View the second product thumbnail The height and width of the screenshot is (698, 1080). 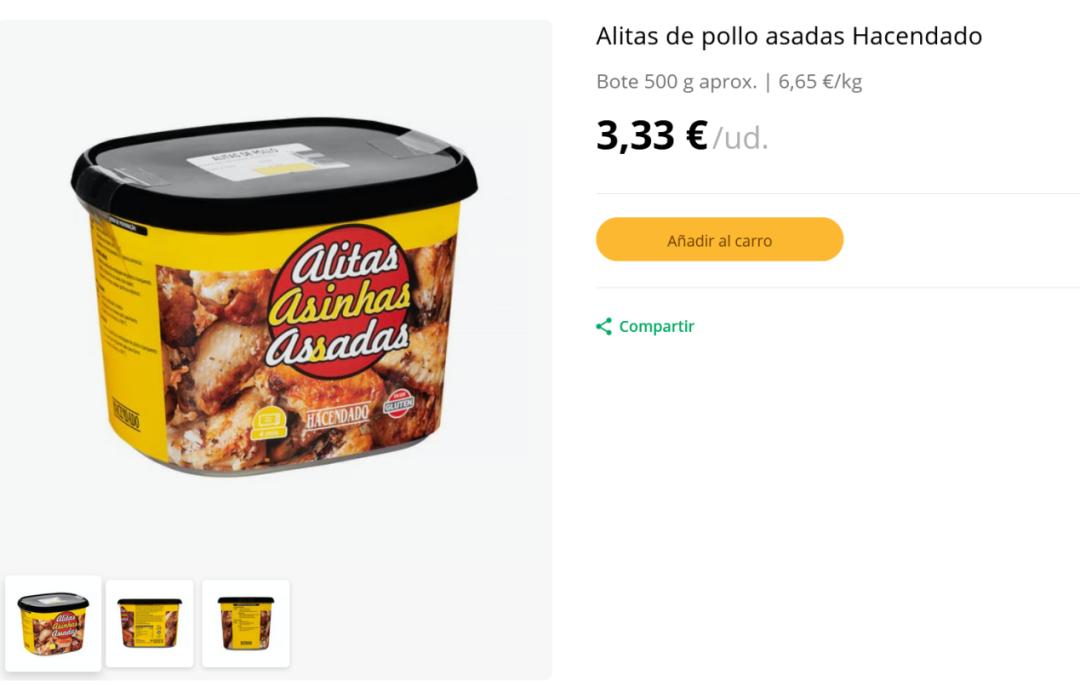[149, 623]
